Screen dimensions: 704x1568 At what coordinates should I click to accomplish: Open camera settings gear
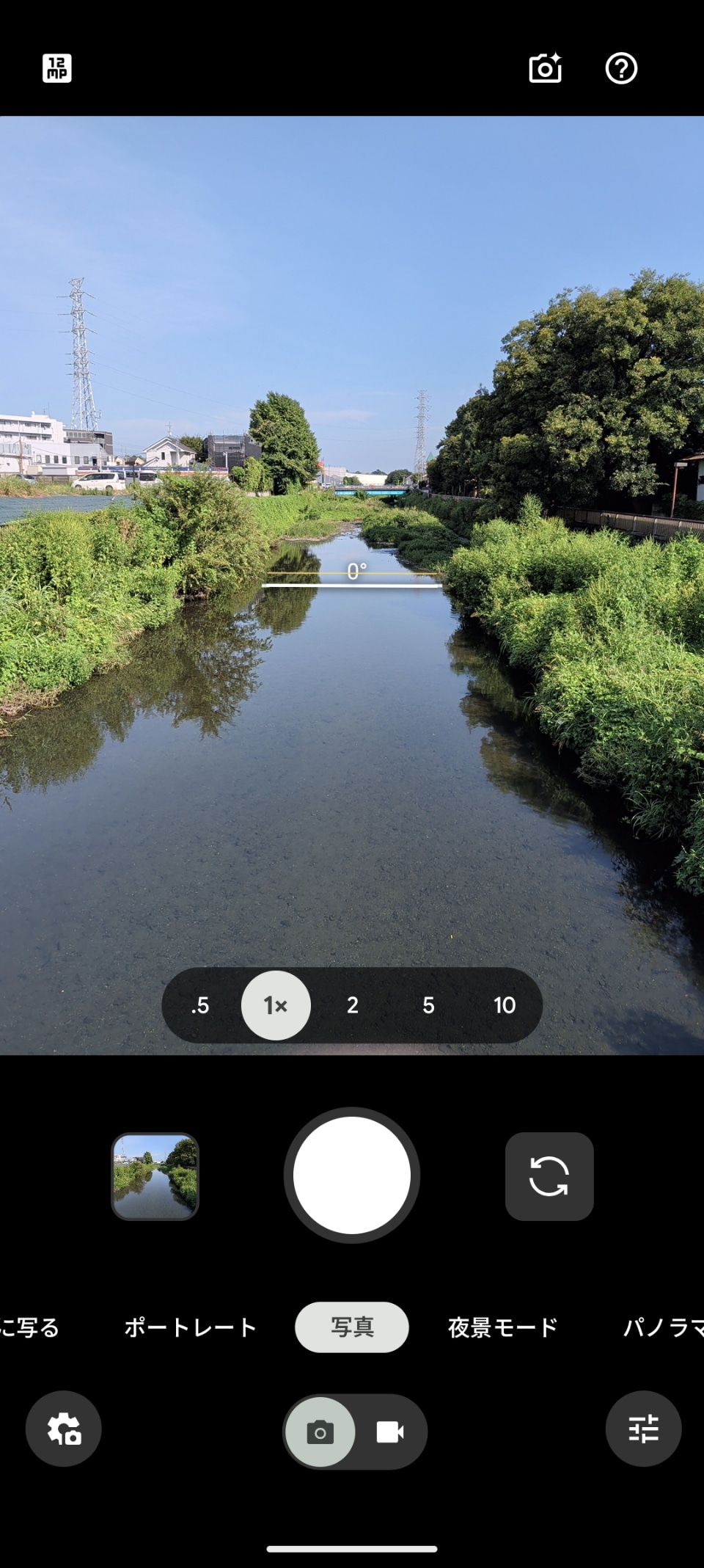(64, 1429)
